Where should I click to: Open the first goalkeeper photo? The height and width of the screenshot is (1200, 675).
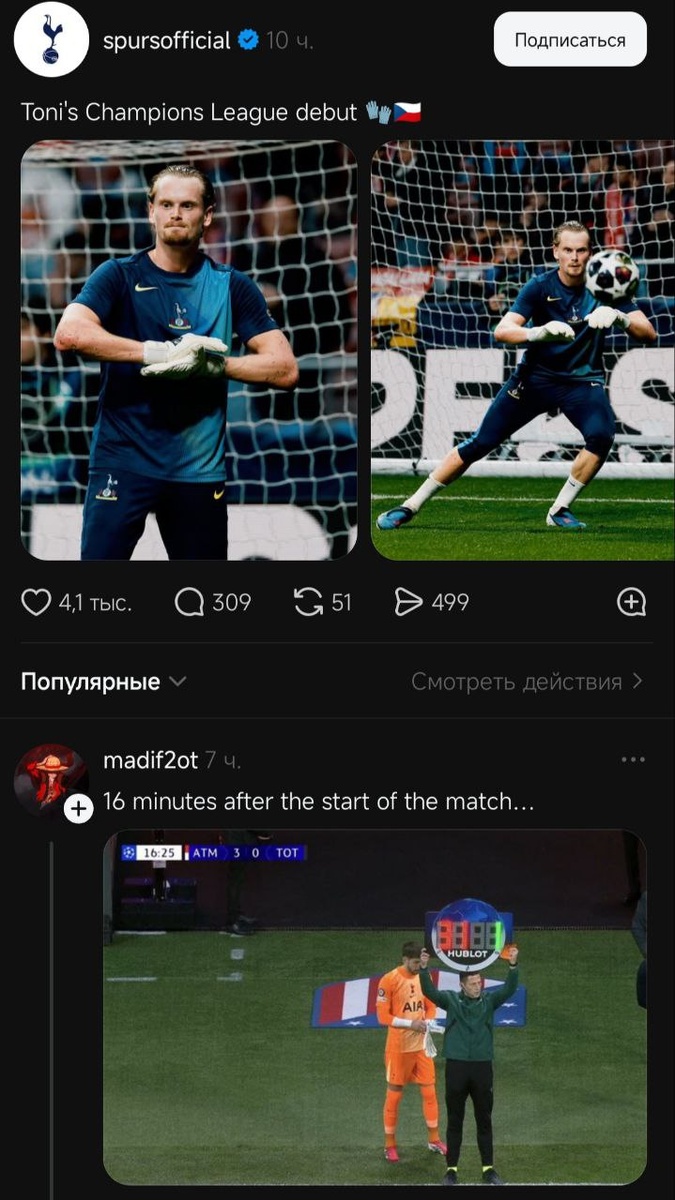(189, 350)
